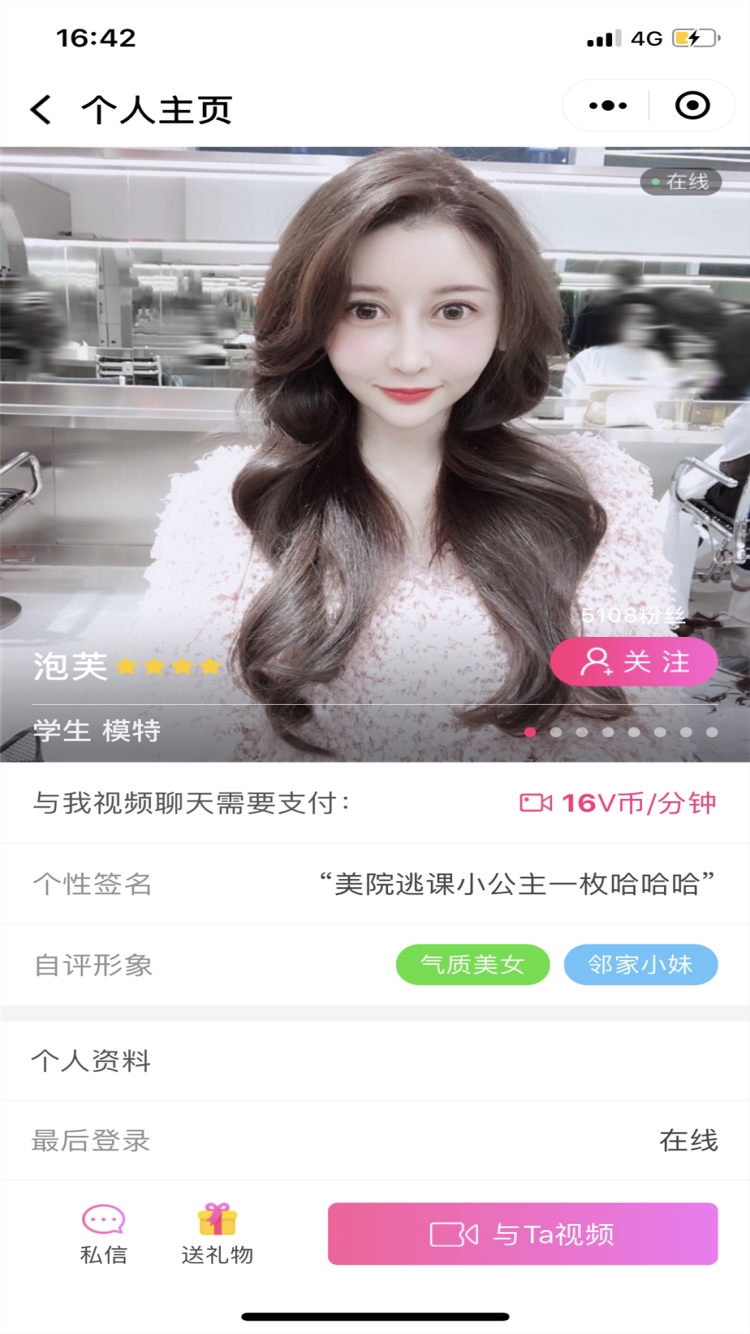This screenshot has width=750, height=1334.
Task: Open the 送礼物 gift option
Action: (217, 1235)
